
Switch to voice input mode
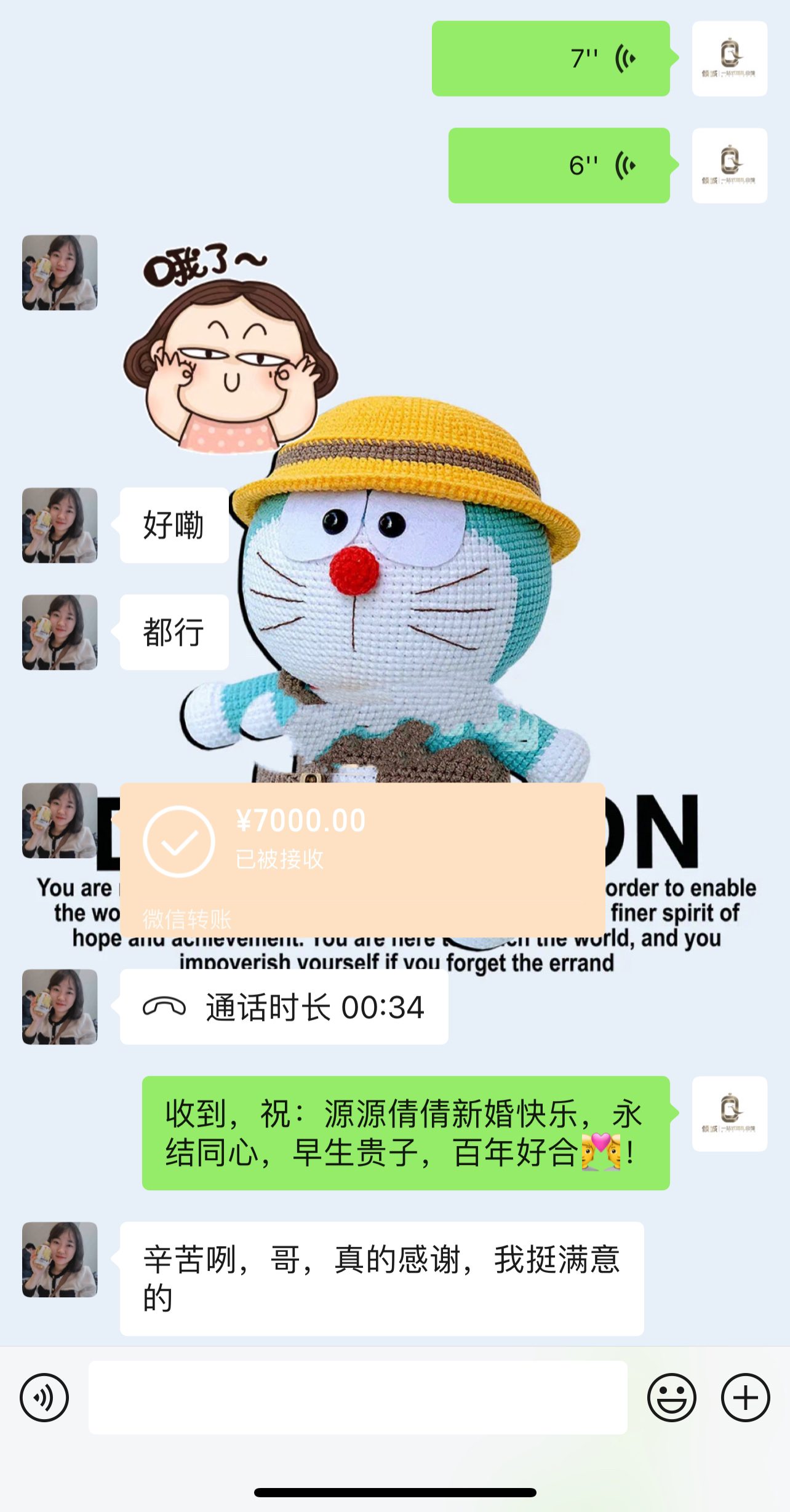[44, 1398]
